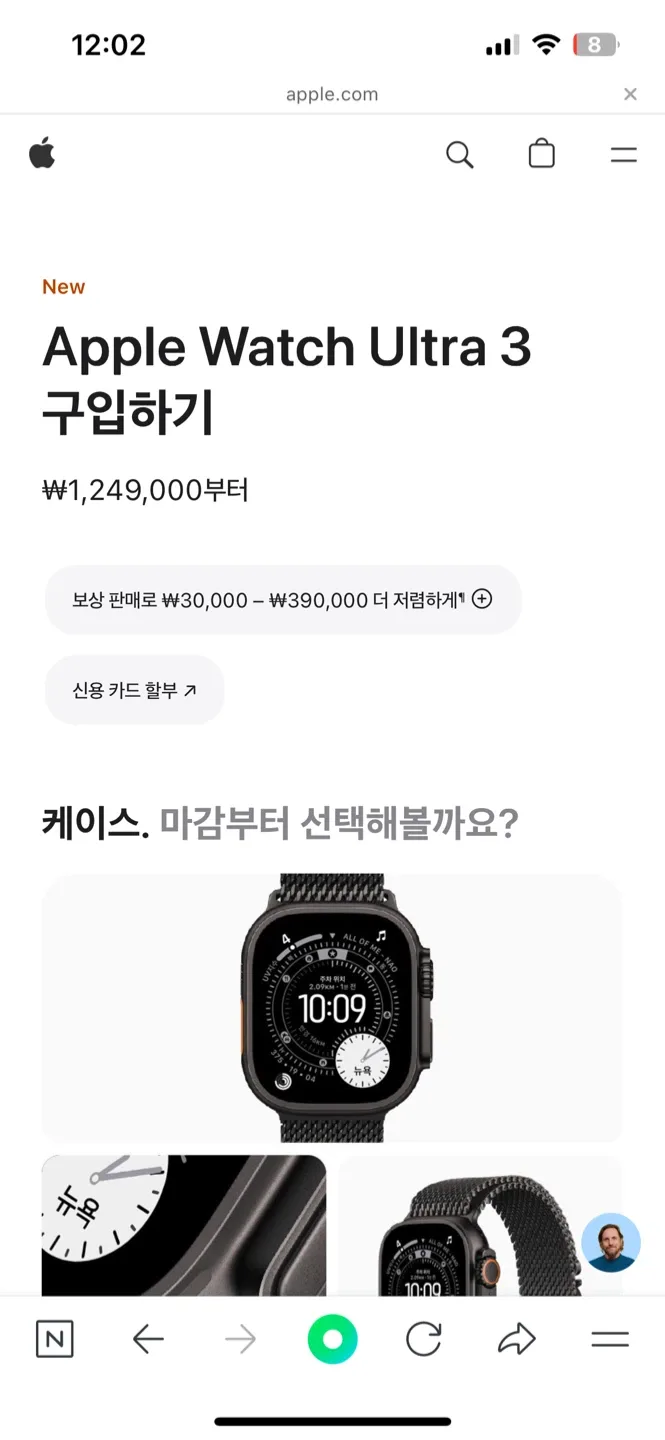Go back to the previous page
665x1440 pixels.
(148, 1339)
